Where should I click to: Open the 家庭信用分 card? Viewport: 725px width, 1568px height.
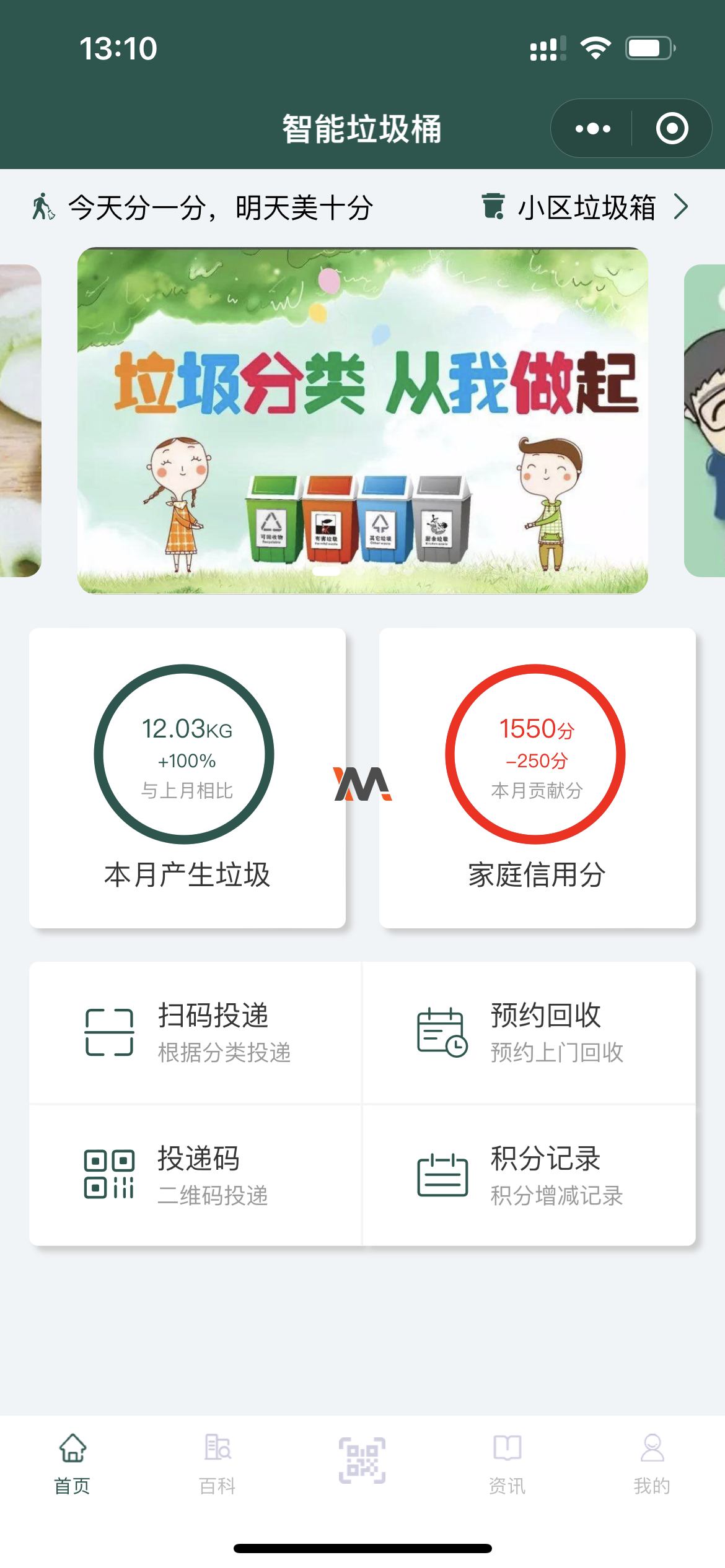click(x=537, y=778)
